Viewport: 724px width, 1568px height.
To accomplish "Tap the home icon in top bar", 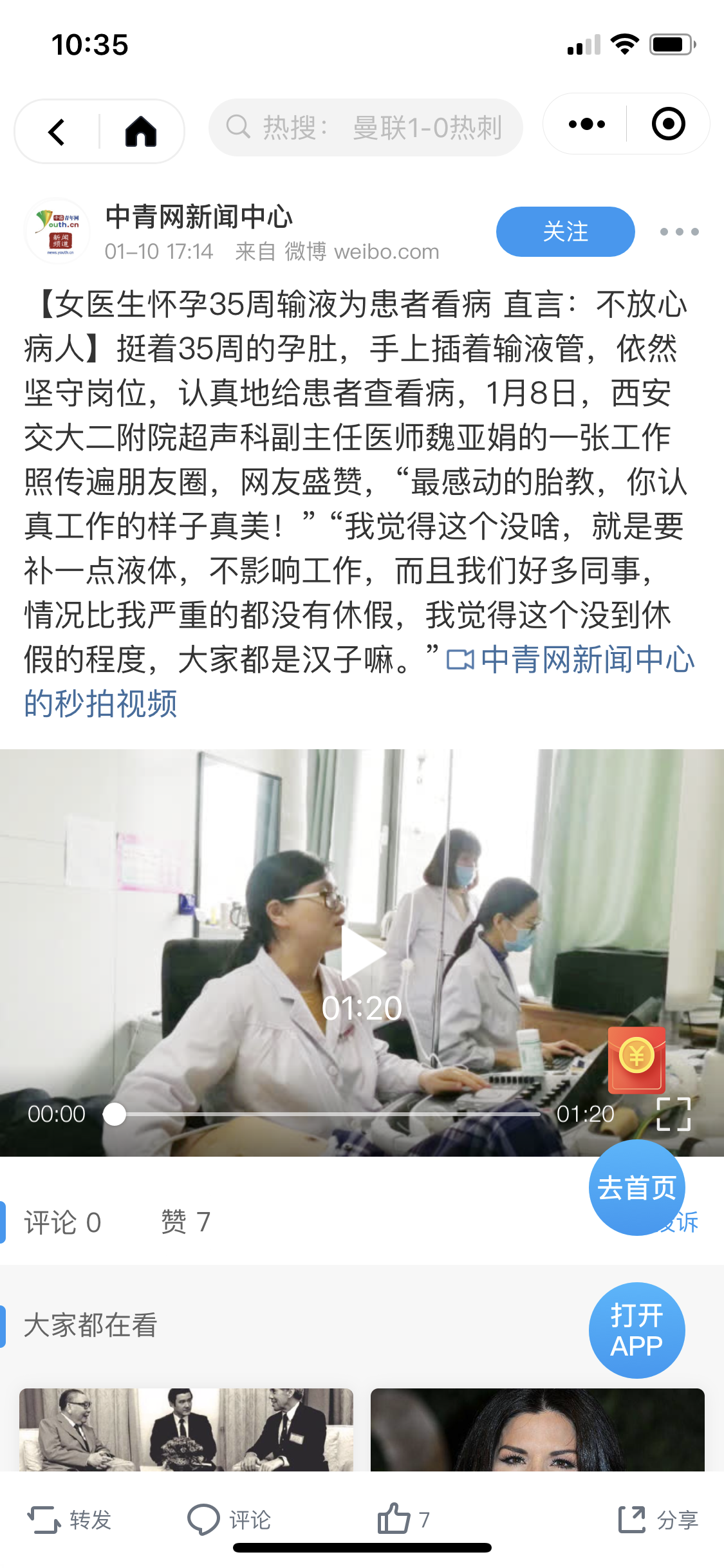I will point(141,133).
